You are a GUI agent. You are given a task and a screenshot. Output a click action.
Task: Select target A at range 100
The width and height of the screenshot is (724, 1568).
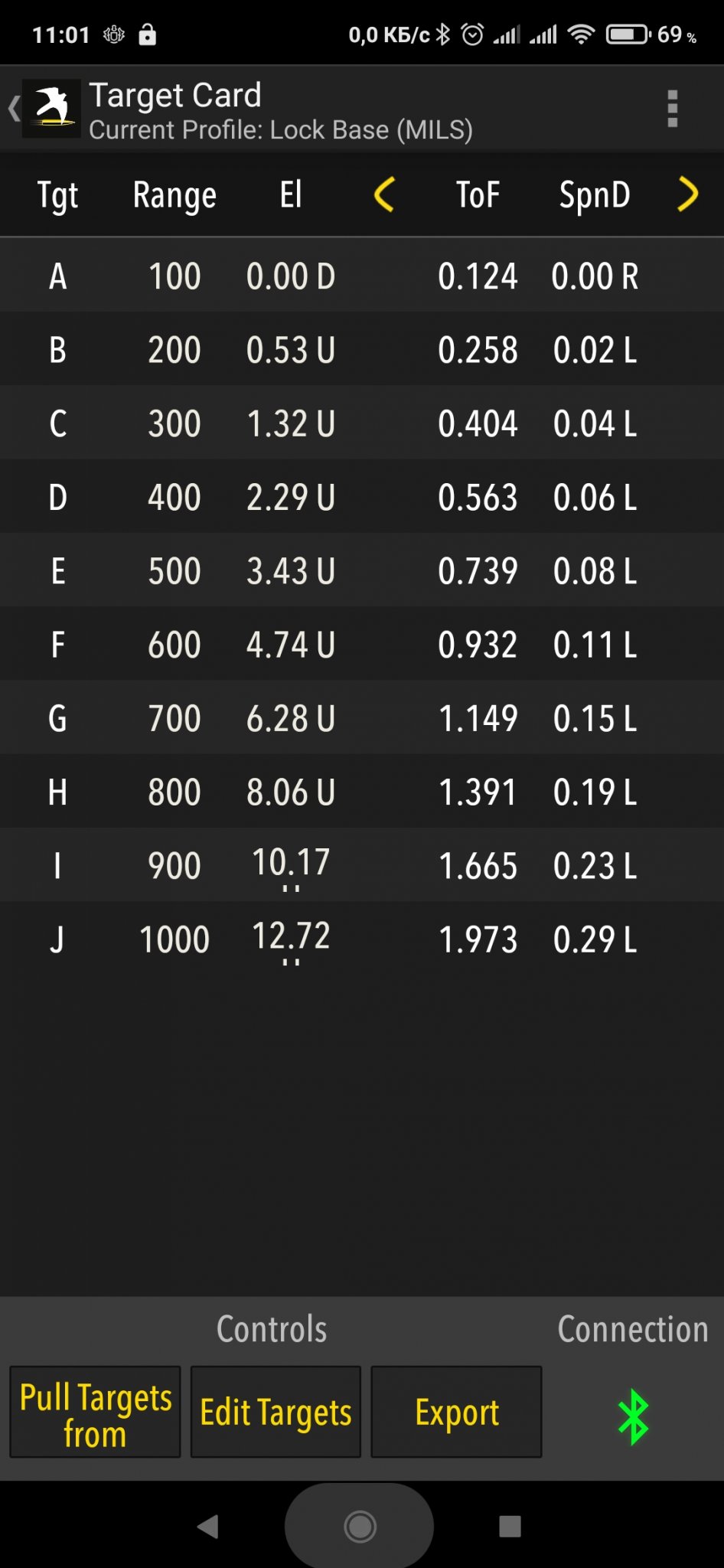click(362, 276)
